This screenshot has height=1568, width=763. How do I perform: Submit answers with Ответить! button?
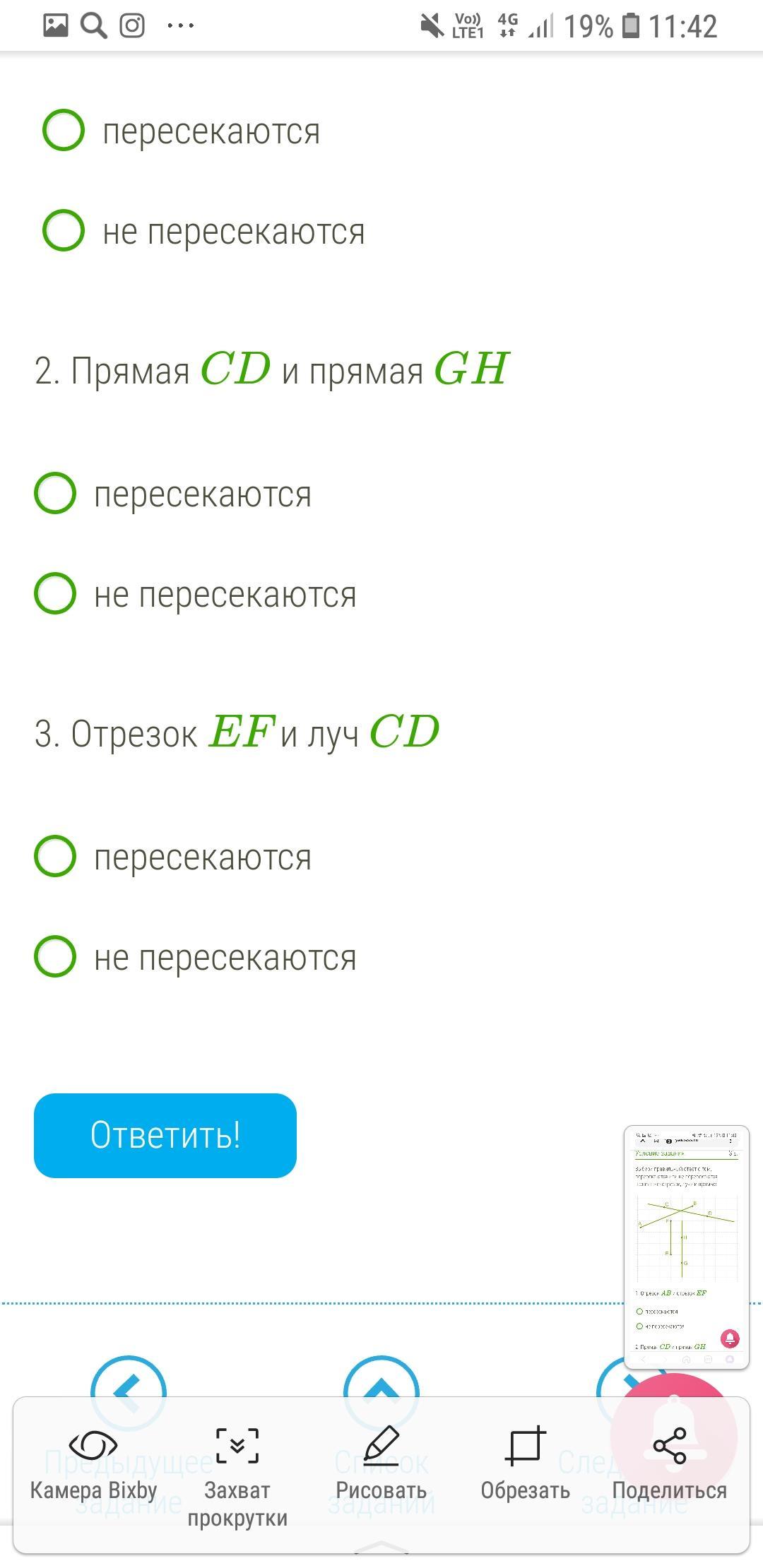tap(165, 1135)
